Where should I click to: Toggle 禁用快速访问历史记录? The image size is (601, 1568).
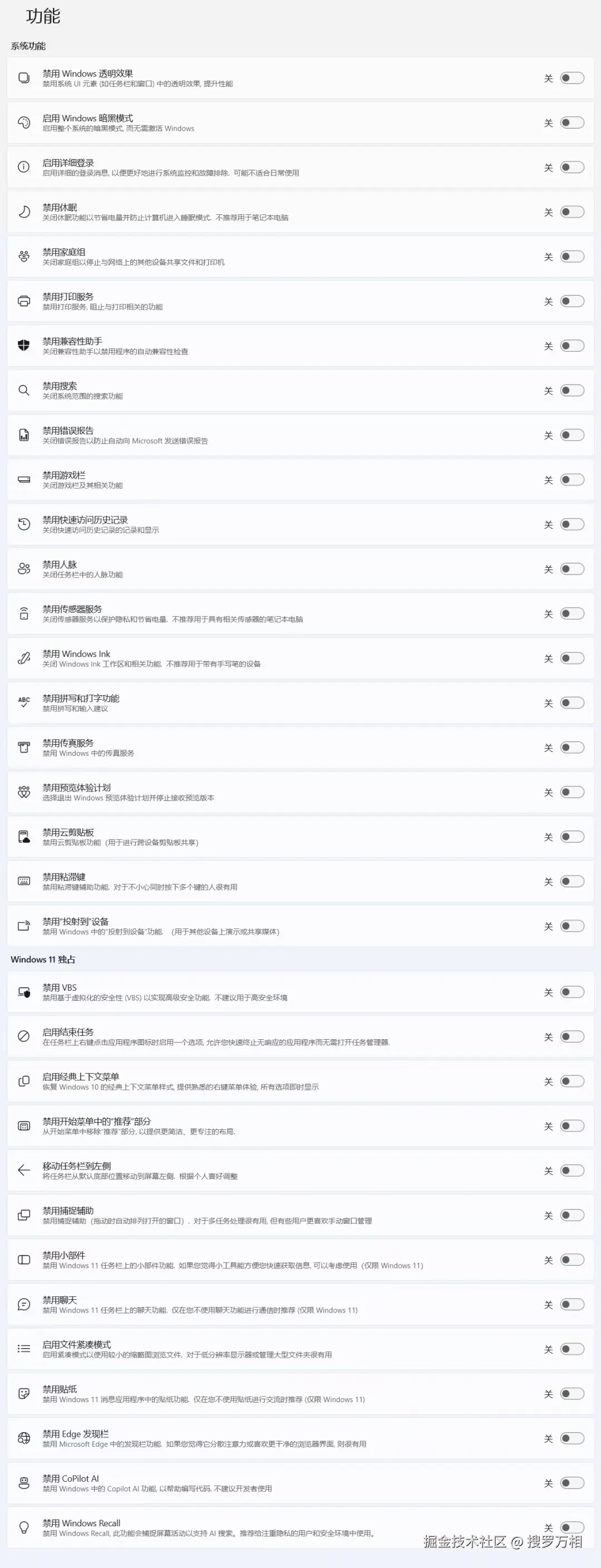tap(572, 524)
